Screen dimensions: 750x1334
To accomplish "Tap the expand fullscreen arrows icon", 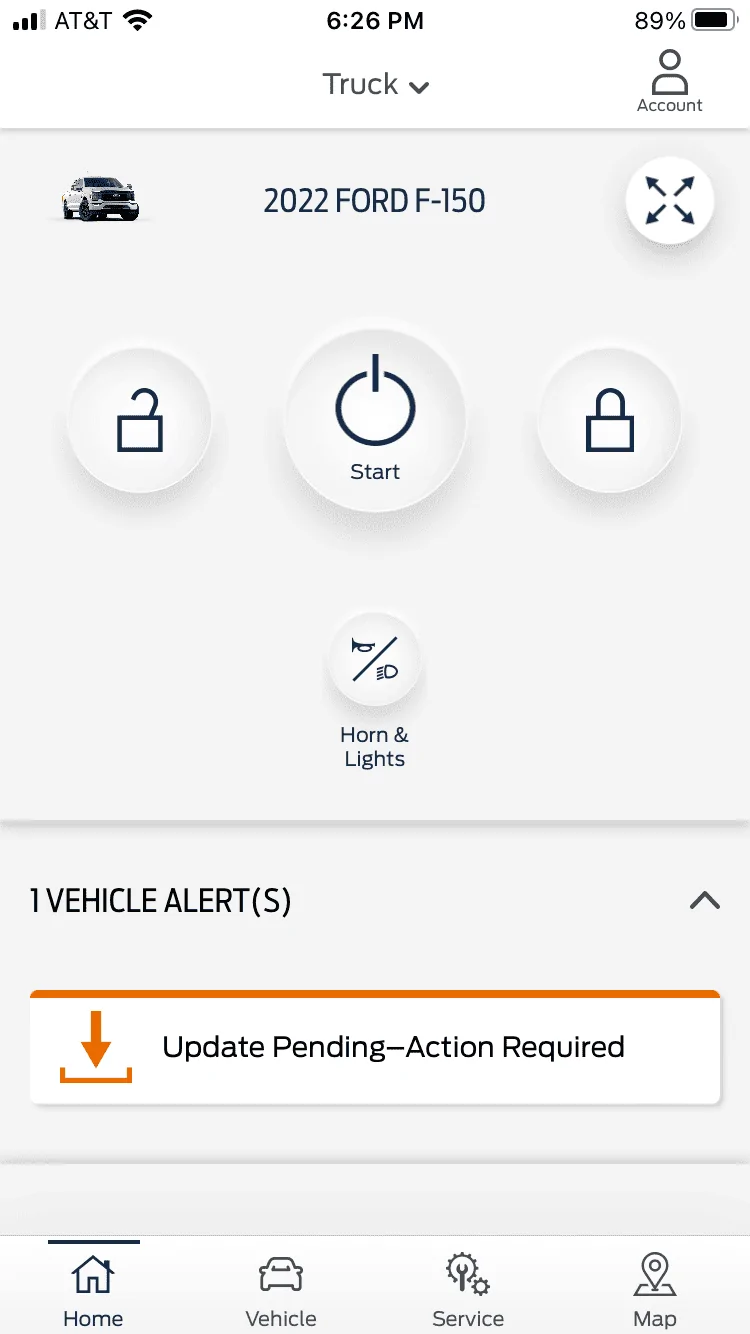I will click(669, 200).
